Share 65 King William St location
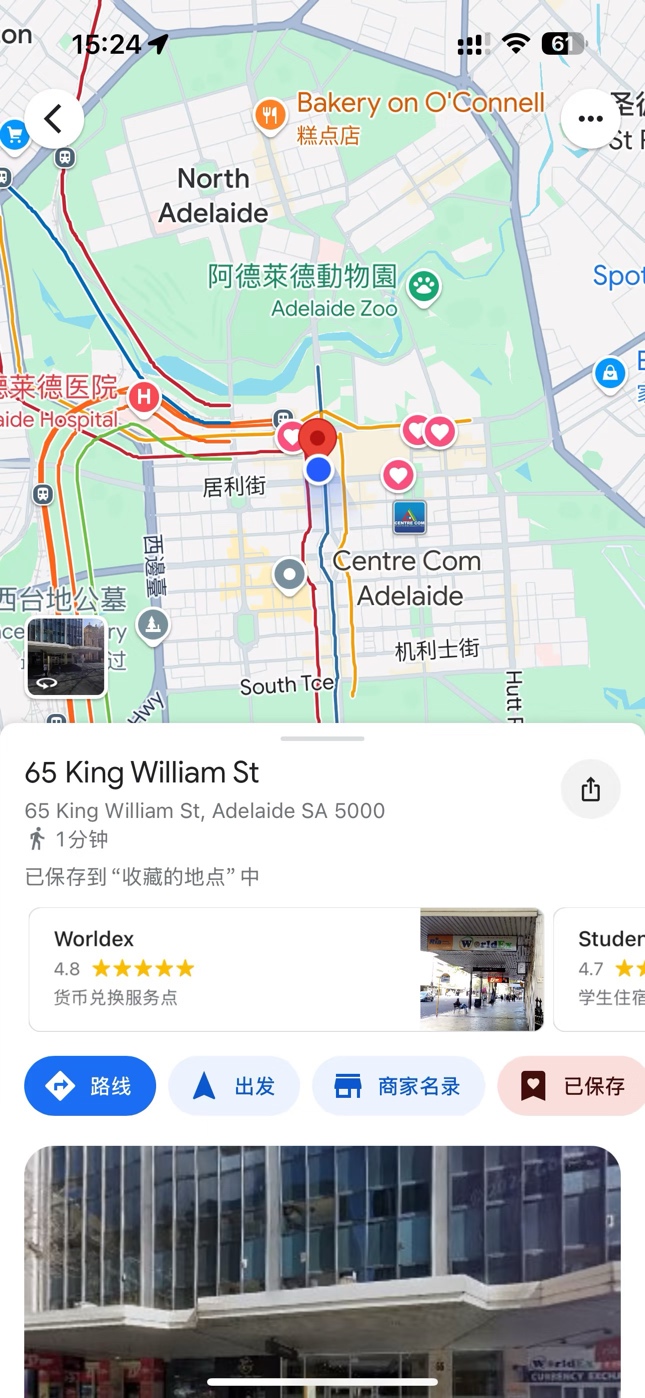 tap(590, 790)
